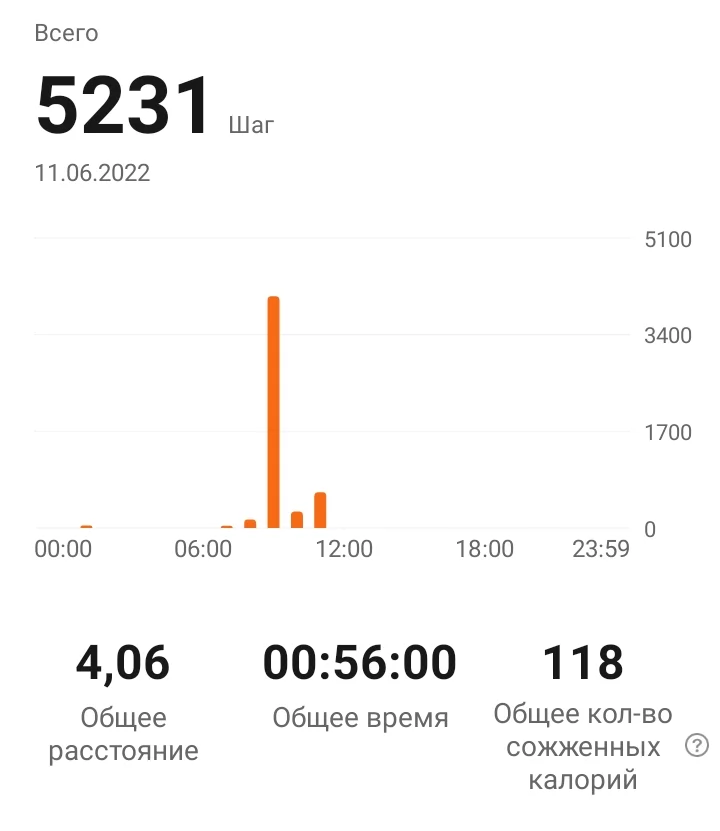
Task: Open the calories help question mark icon
Action: tap(697, 743)
